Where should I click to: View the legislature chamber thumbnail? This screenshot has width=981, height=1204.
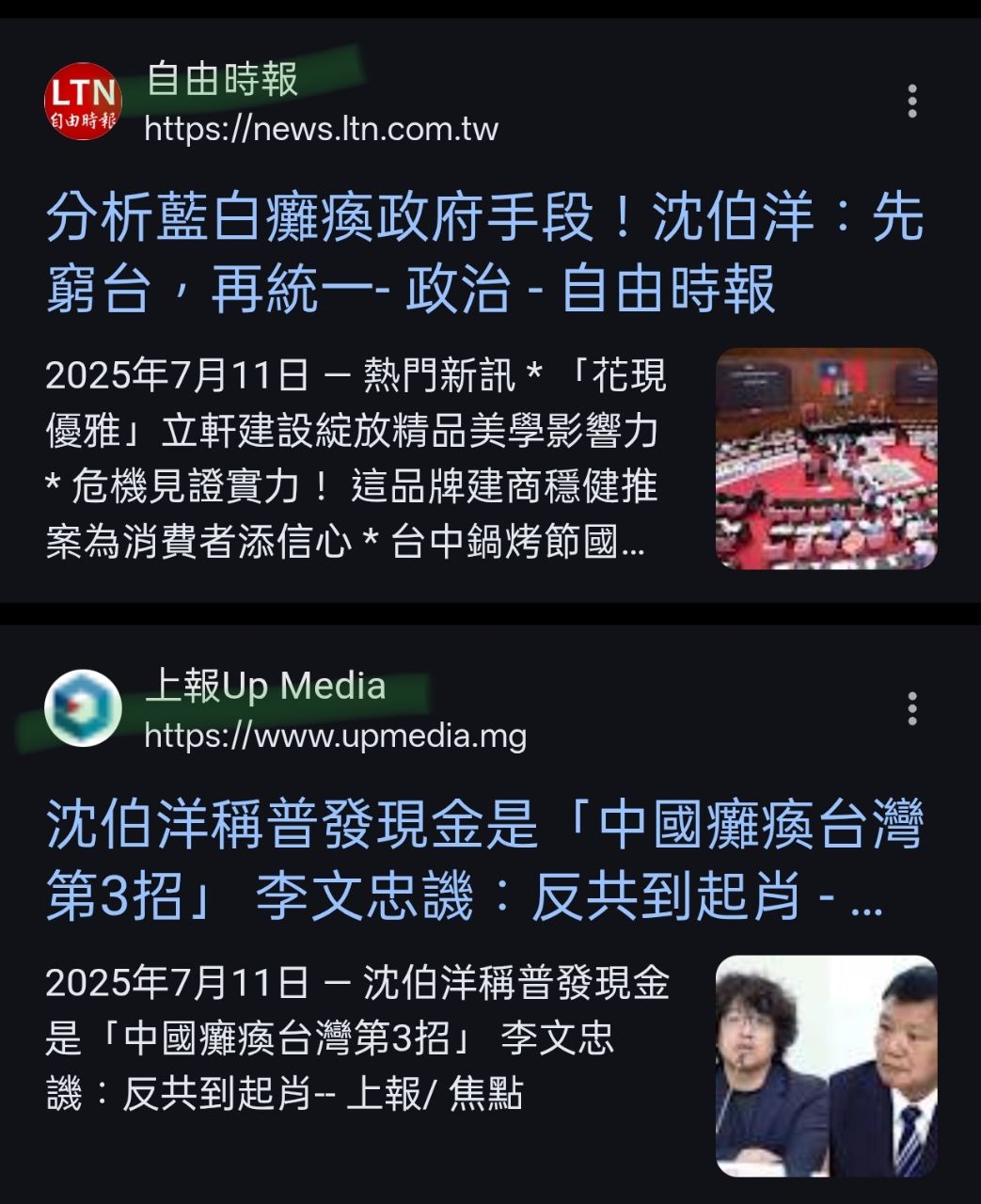tap(826, 459)
